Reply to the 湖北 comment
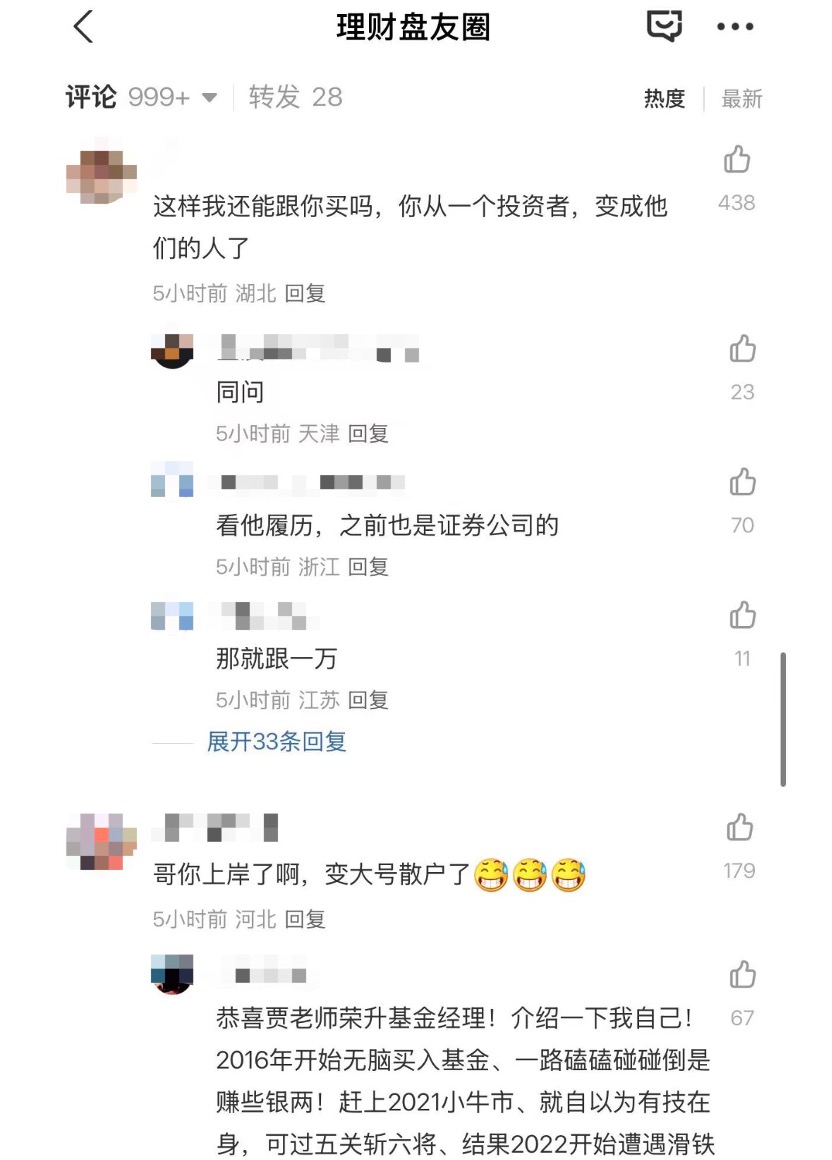This screenshot has height=1160, width=832. tap(305, 293)
